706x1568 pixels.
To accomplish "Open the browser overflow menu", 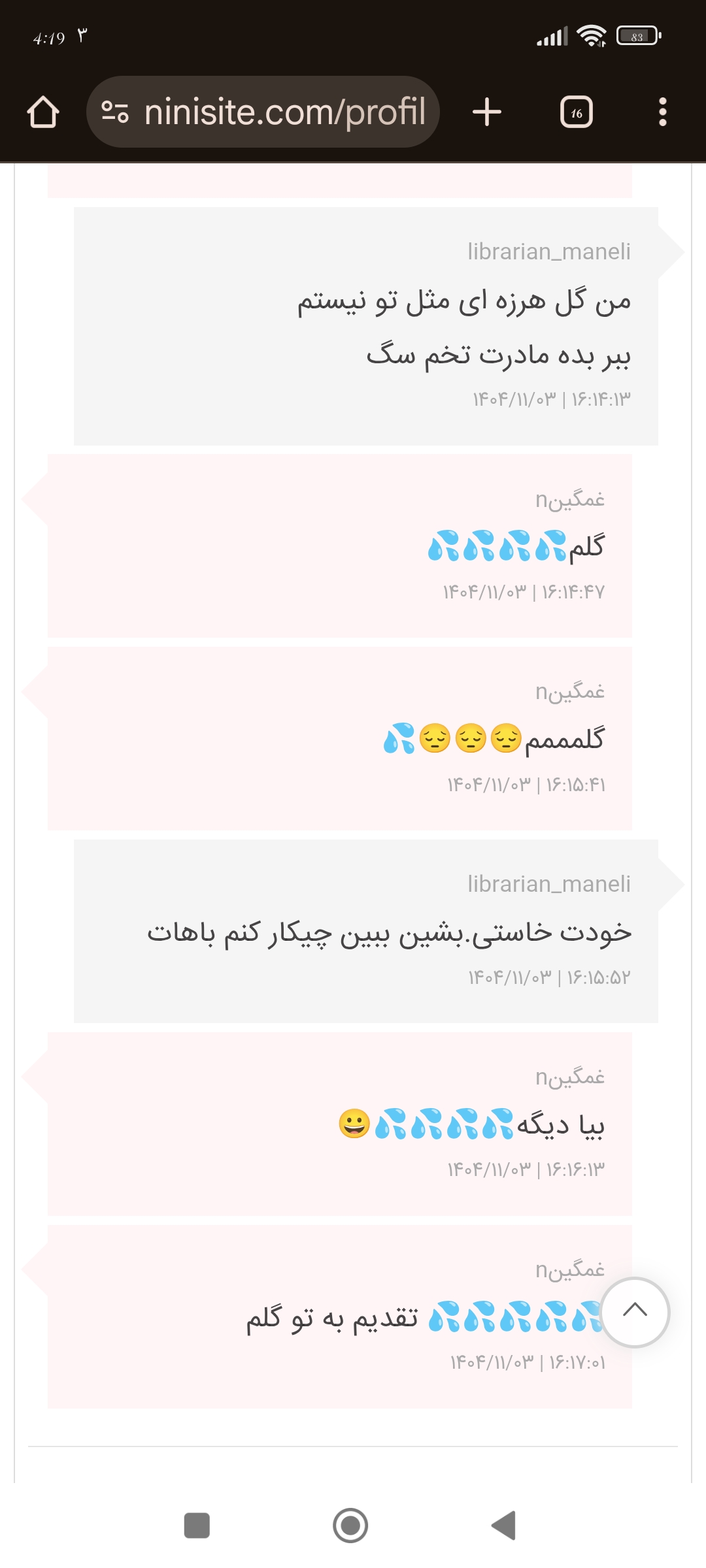I will click(x=662, y=112).
